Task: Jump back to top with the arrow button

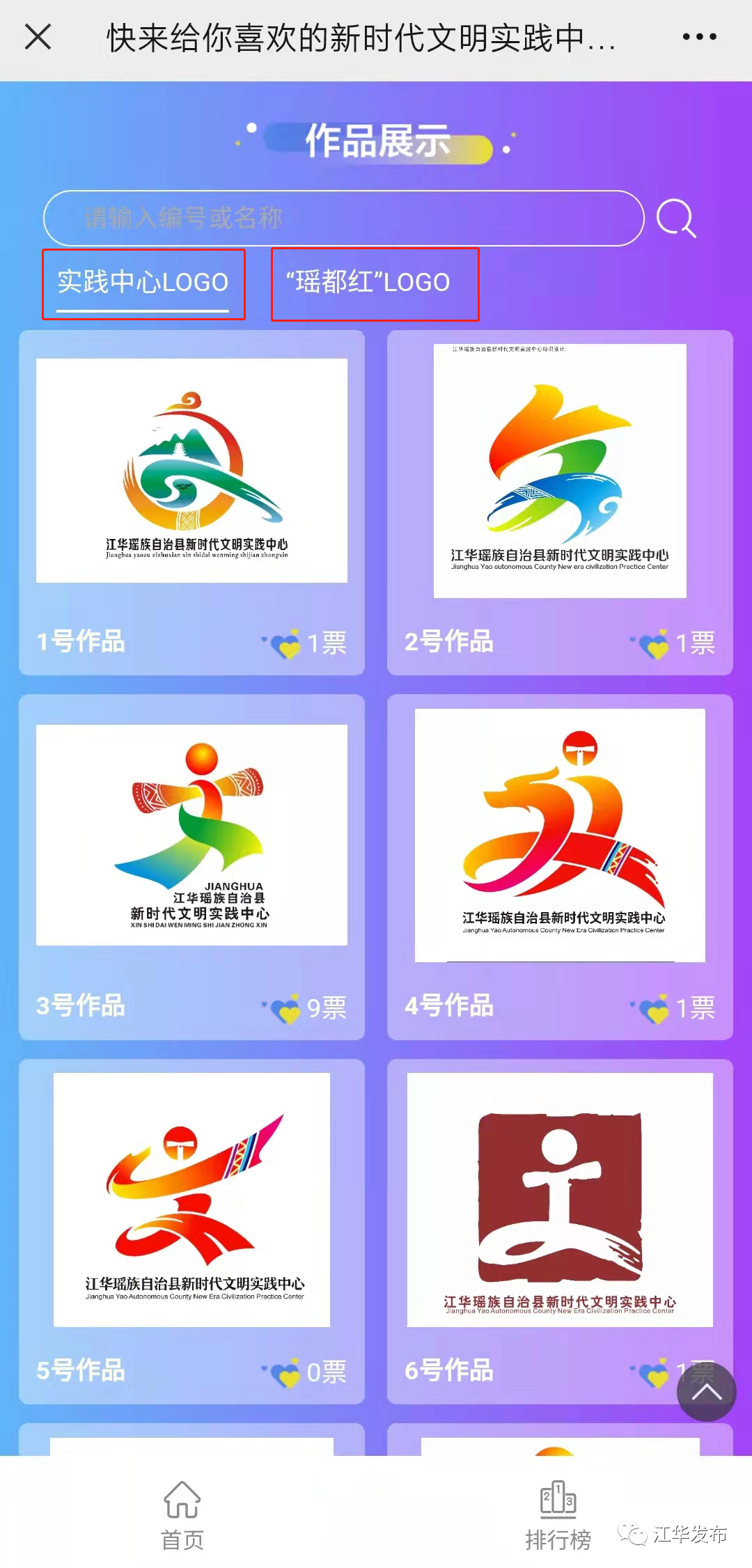Action: [x=706, y=1391]
